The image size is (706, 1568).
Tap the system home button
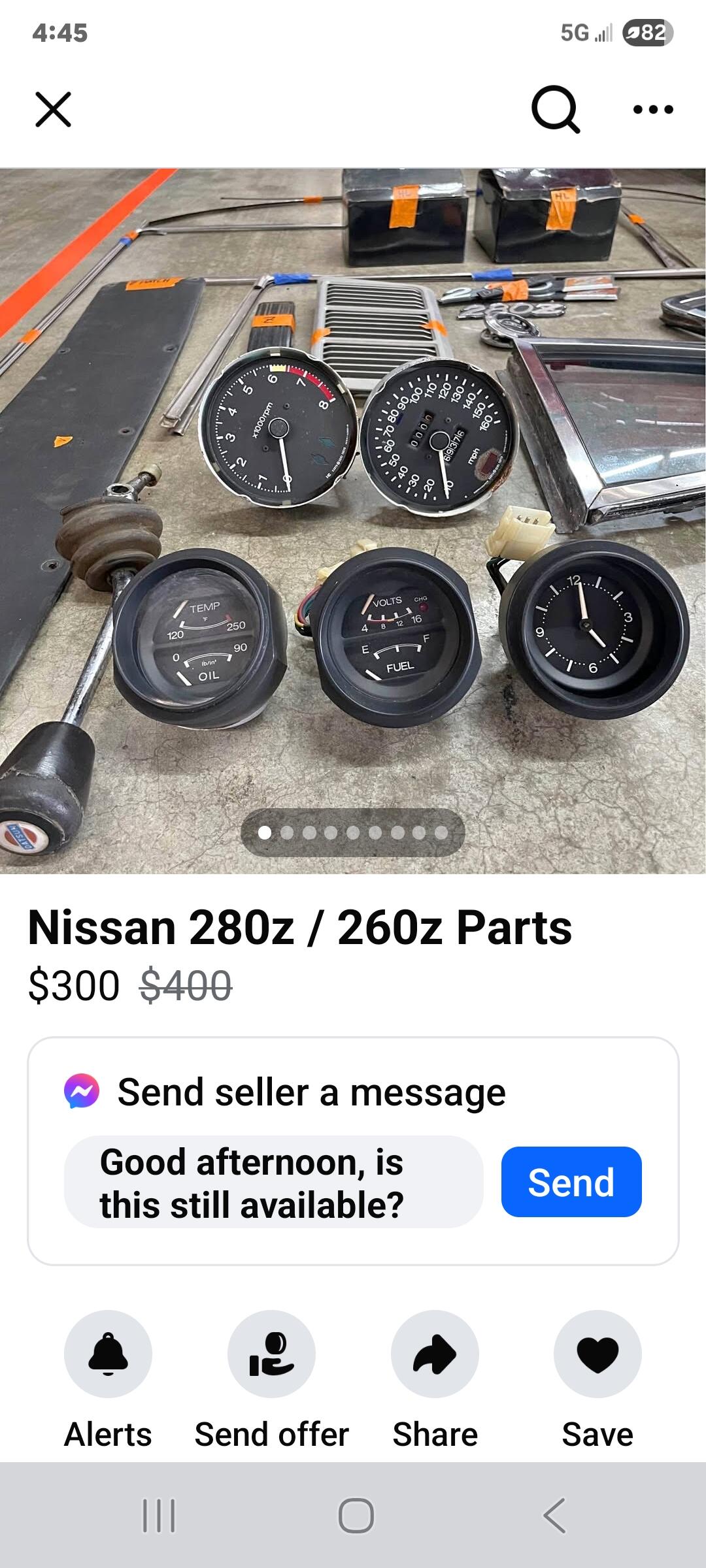coord(356,1515)
